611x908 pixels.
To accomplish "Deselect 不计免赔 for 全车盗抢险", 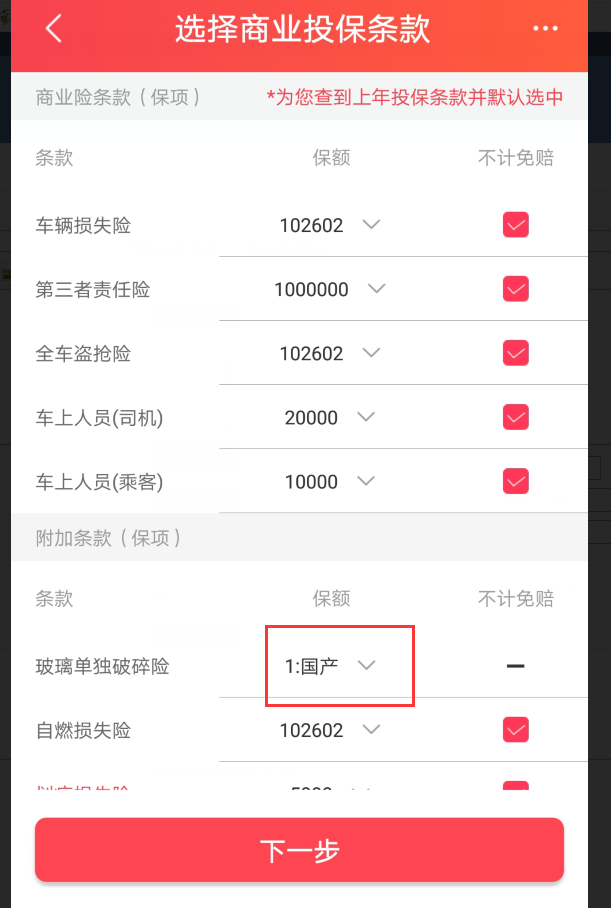I will tap(515, 353).
